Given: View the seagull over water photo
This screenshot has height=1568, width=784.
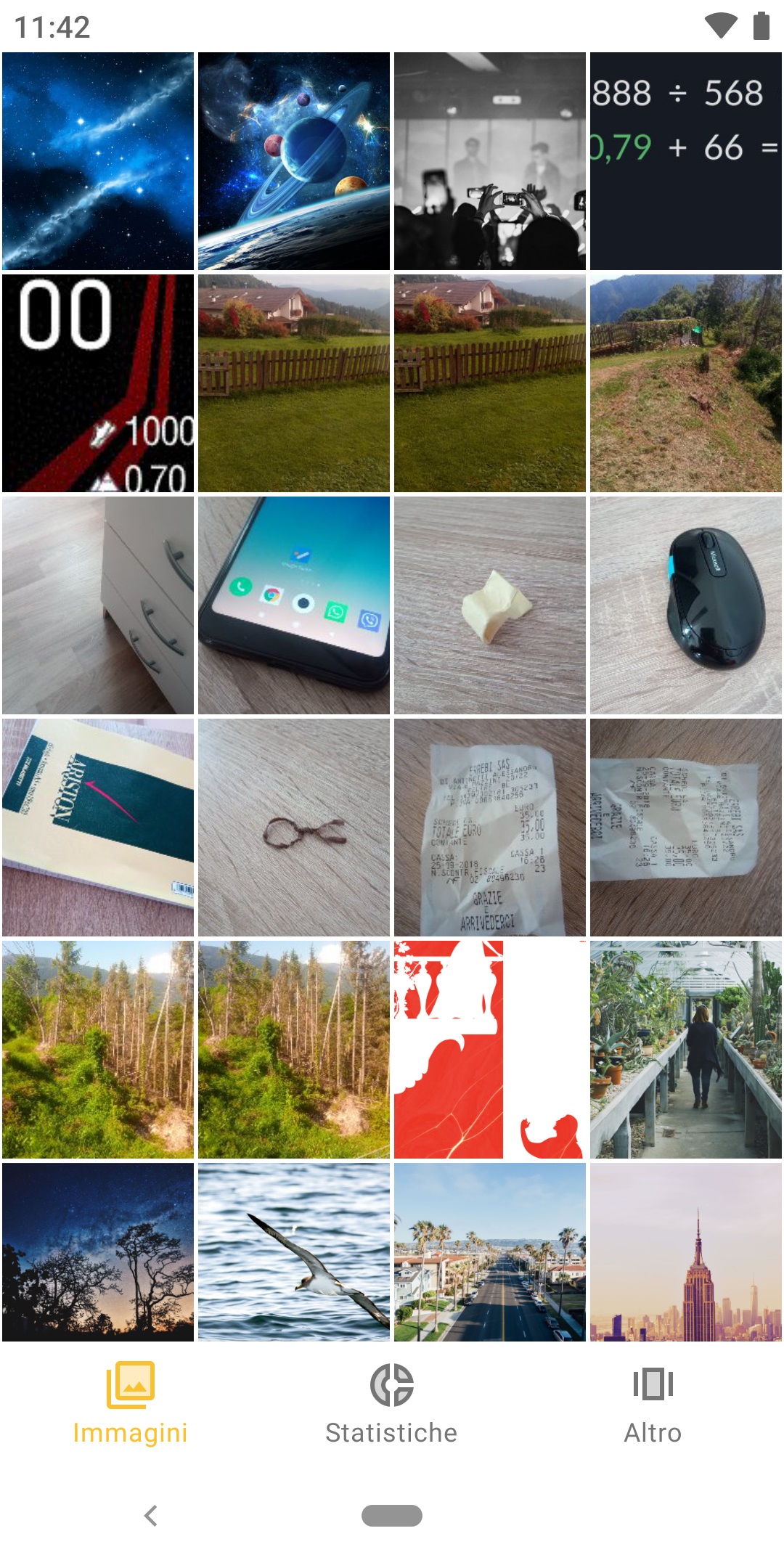Looking at the screenshot, I should [294, 1251].
